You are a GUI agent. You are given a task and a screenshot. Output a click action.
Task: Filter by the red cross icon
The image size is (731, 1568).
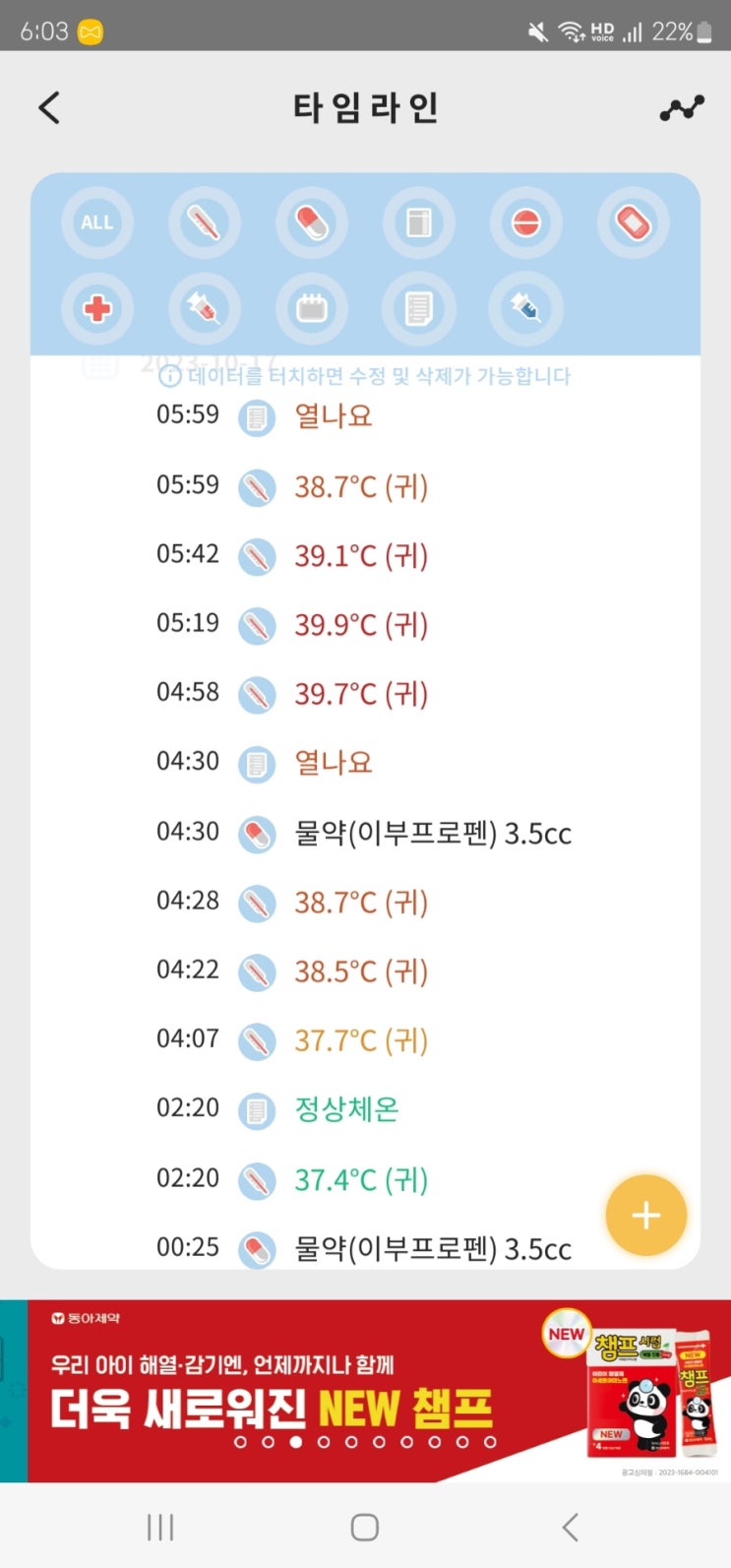pos(97,310)
